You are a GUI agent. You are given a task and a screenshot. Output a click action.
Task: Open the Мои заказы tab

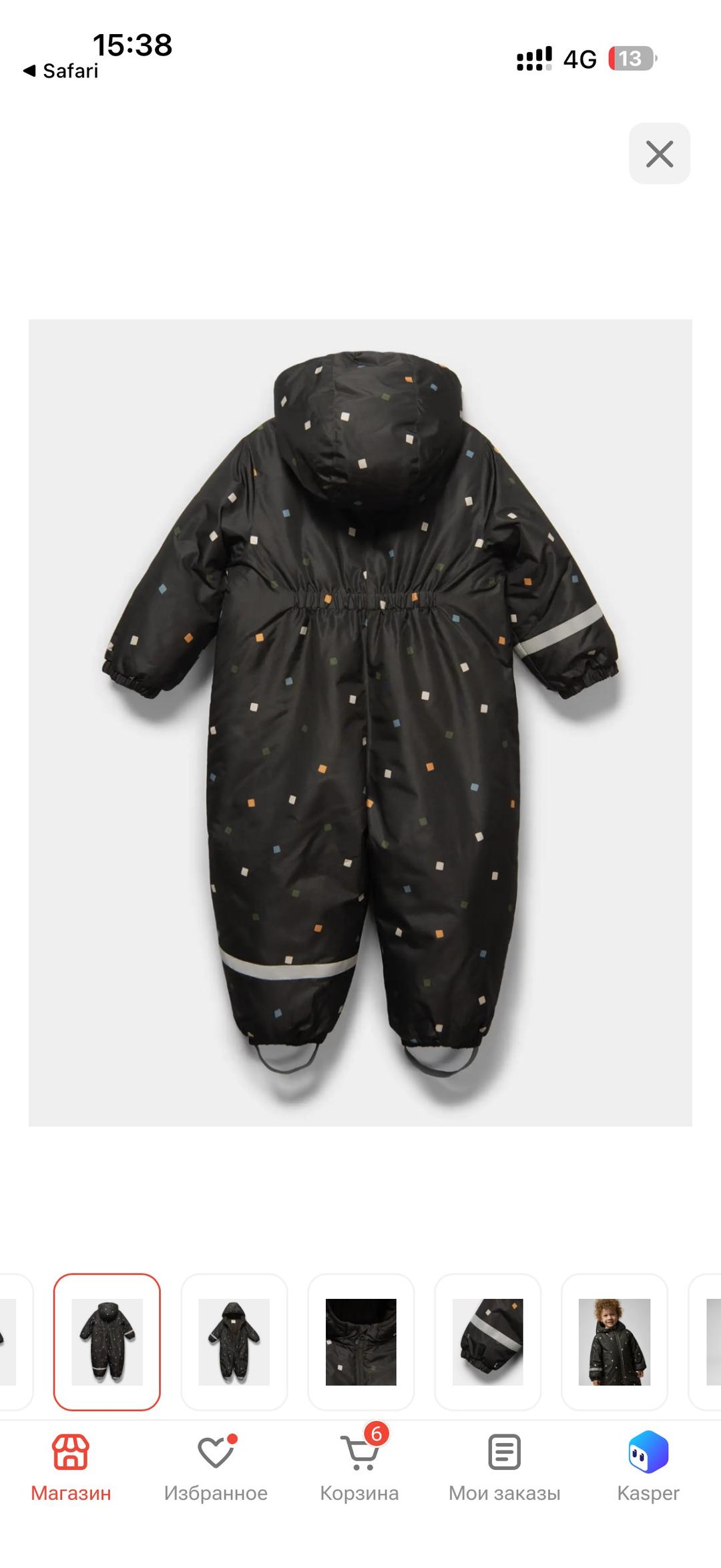coord(505,1468)
